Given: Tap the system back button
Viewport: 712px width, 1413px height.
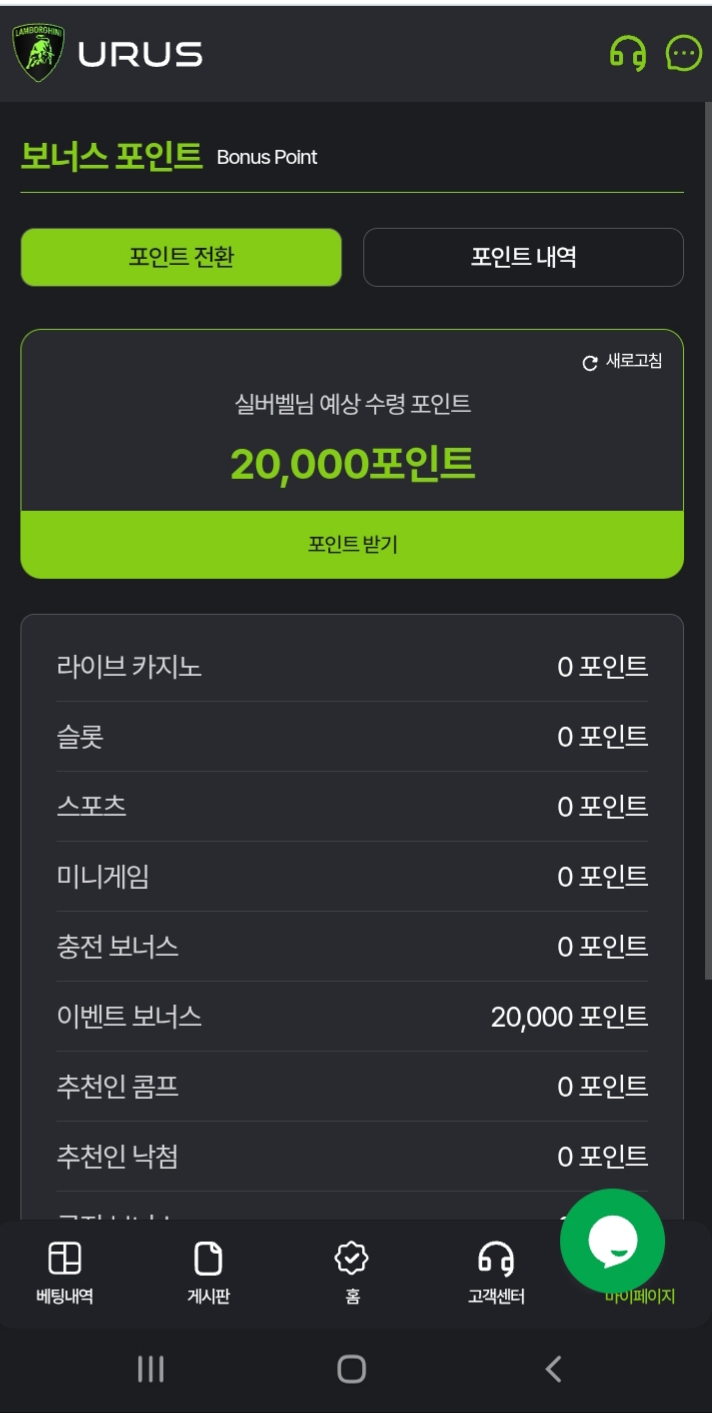Looking at the screenshot, I should click(553, 1369).
